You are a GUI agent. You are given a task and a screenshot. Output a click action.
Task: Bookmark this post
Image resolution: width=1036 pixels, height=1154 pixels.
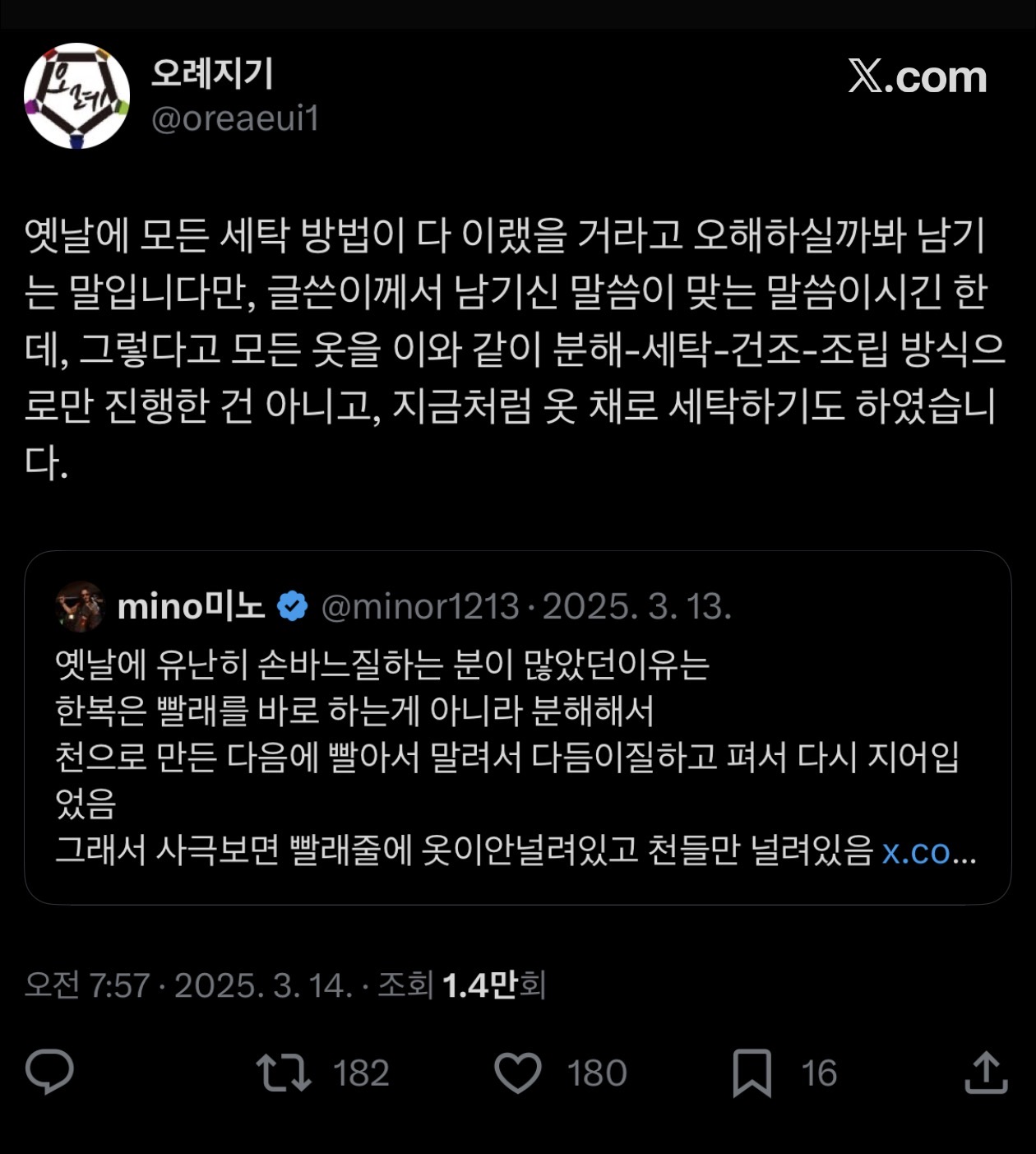752,1073
